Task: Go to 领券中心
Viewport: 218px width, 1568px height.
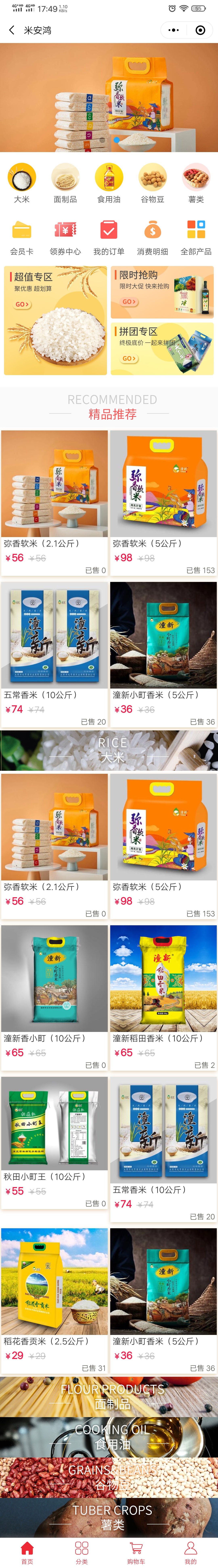Action: 65,237
